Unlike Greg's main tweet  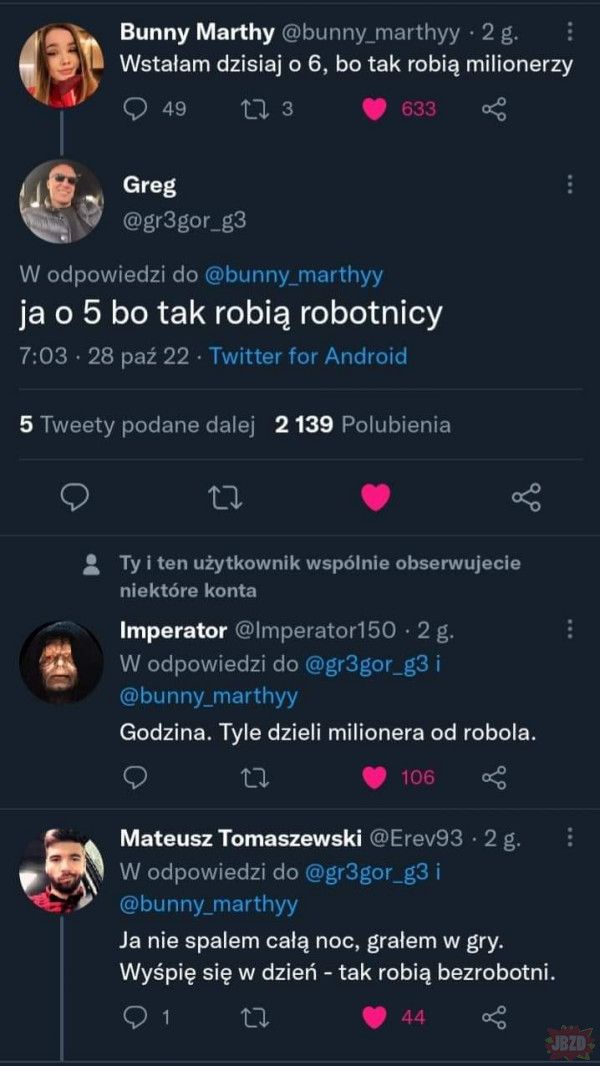(x=375, y=498)
